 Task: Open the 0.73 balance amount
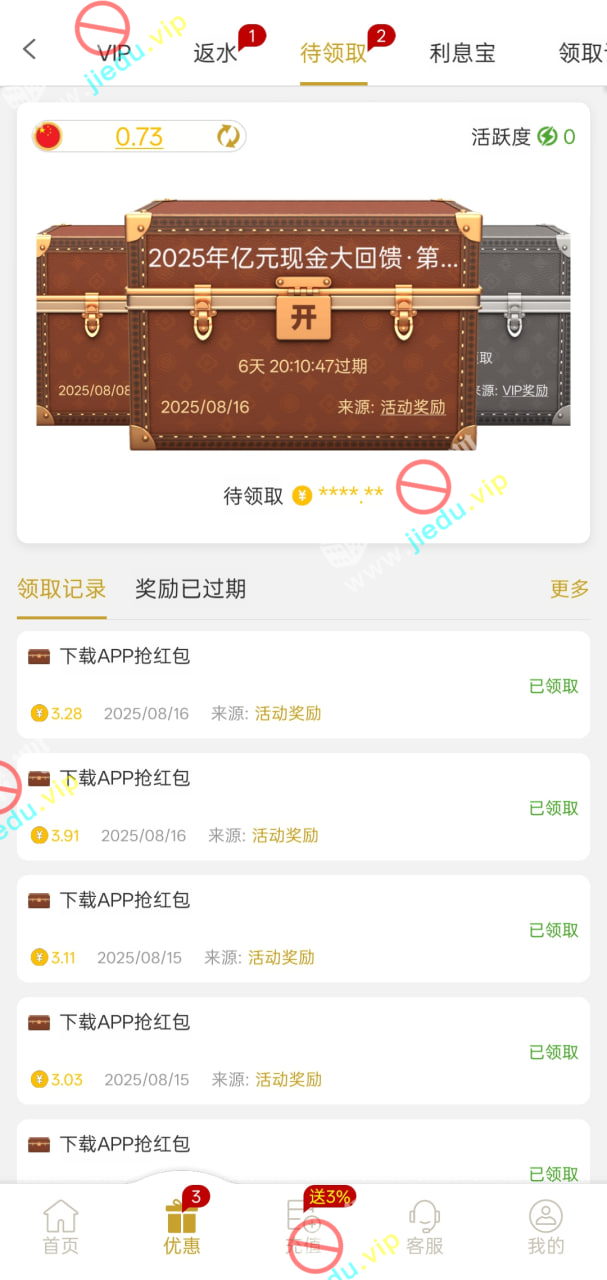pos(139,137)
